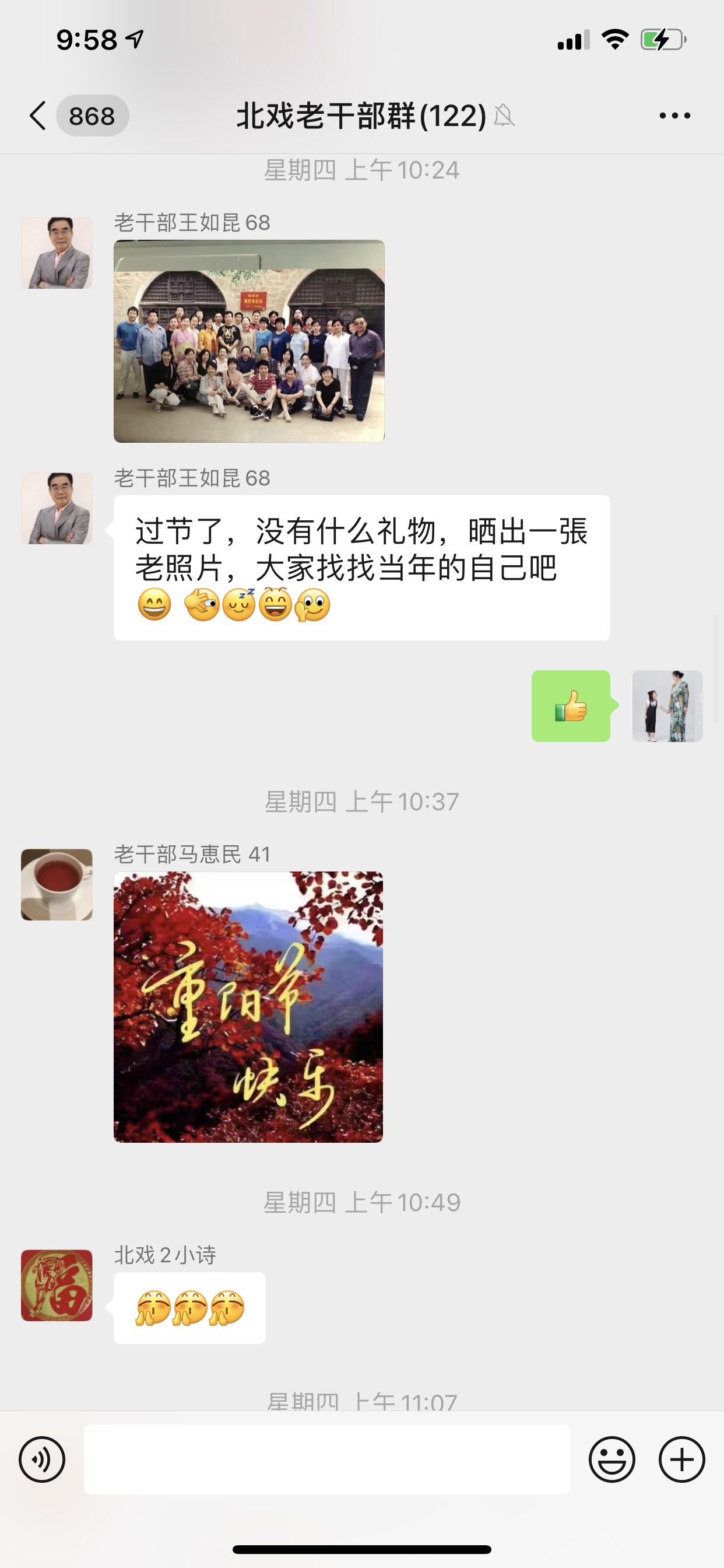Open 老干部王如昆's avatar beside the group photo

pos(57,253)
